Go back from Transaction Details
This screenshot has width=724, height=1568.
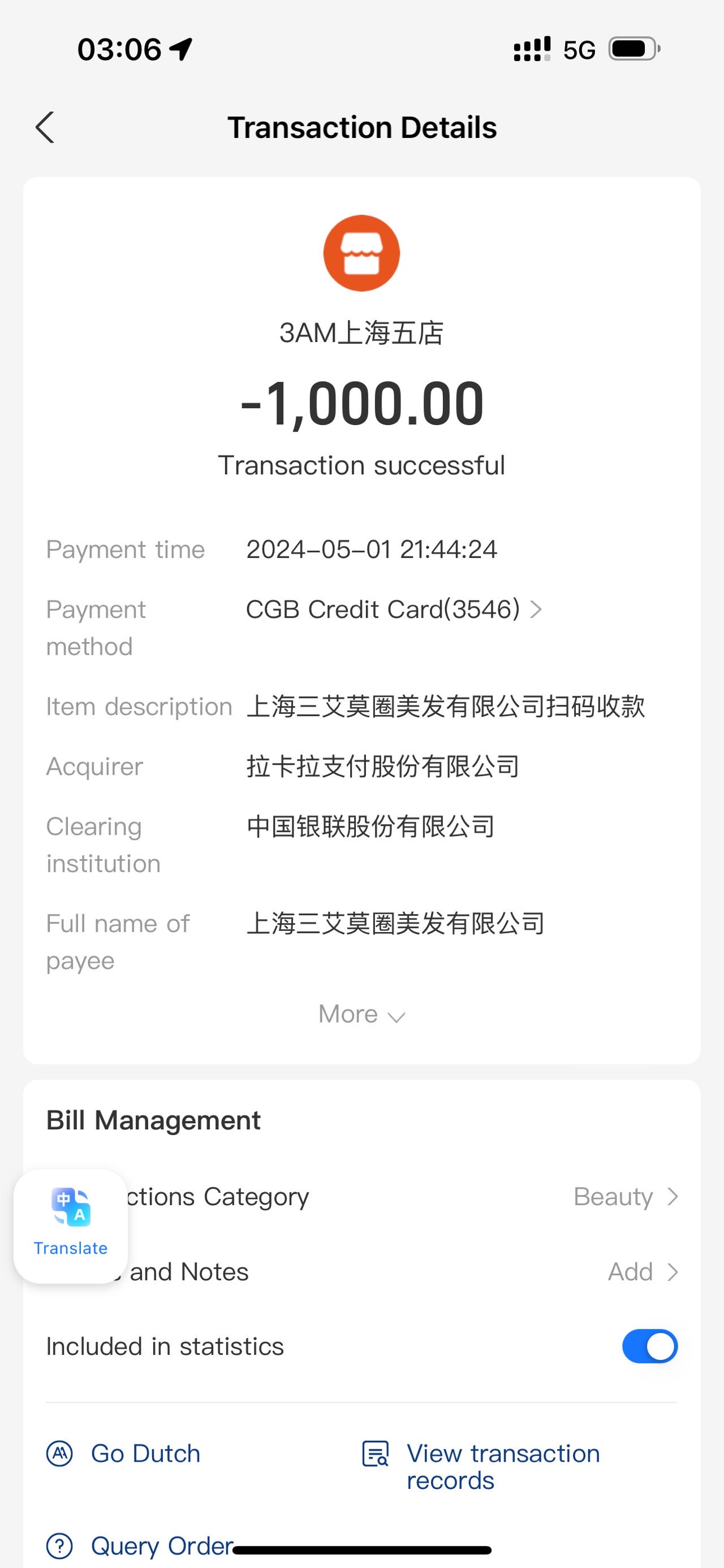45,128
